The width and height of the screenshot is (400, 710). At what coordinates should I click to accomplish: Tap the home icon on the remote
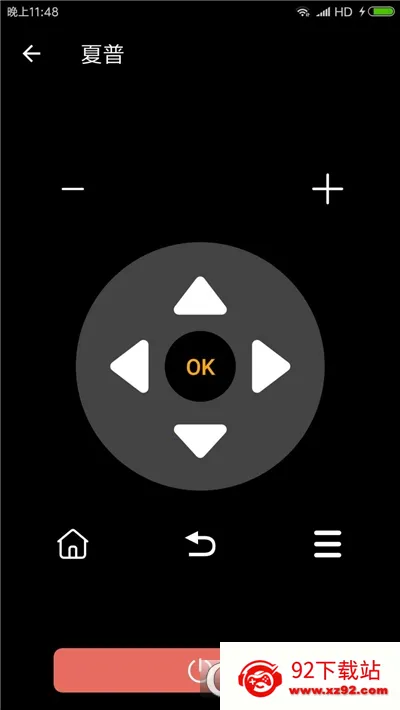tap(73, 543)
